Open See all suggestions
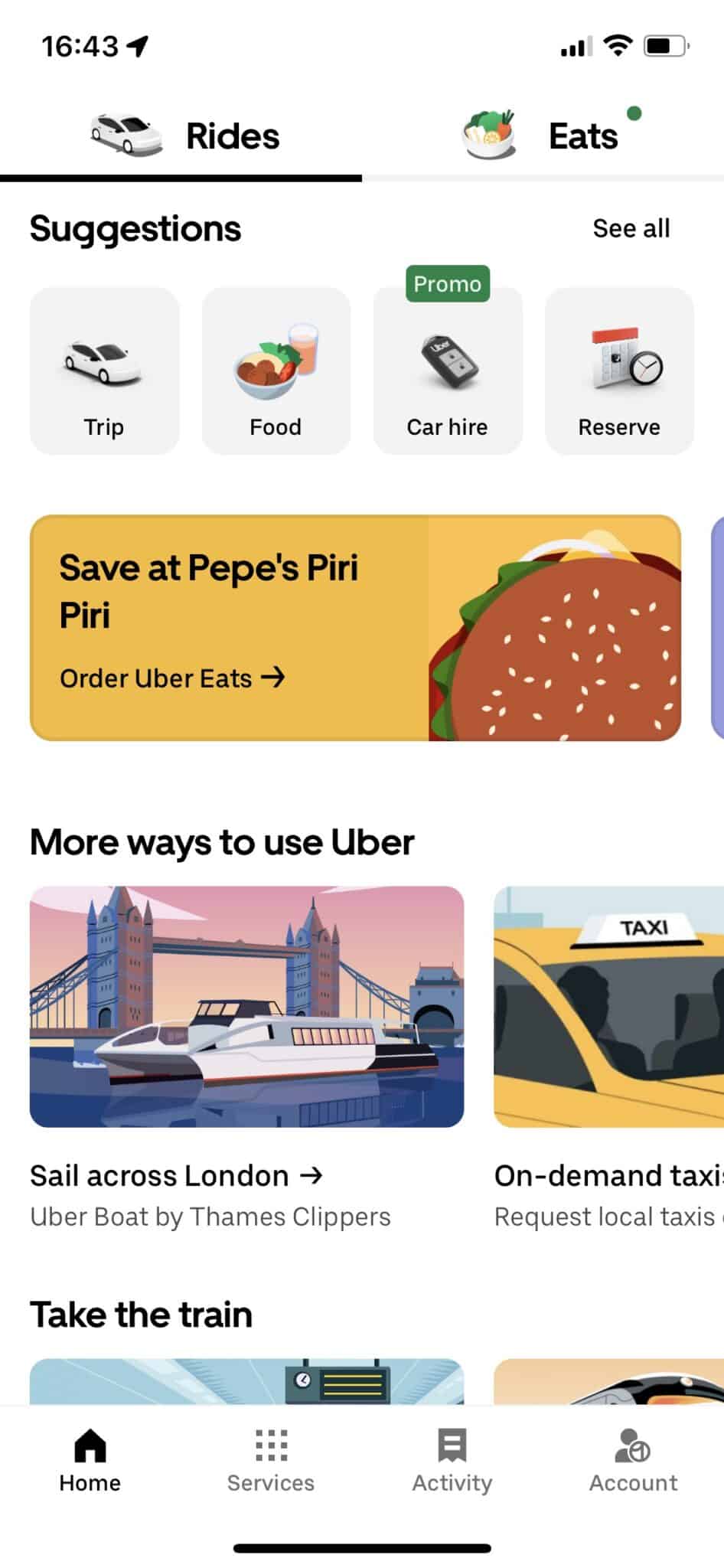The width and height of the screenshot is (724, 1568). click(x=631, y=227)
